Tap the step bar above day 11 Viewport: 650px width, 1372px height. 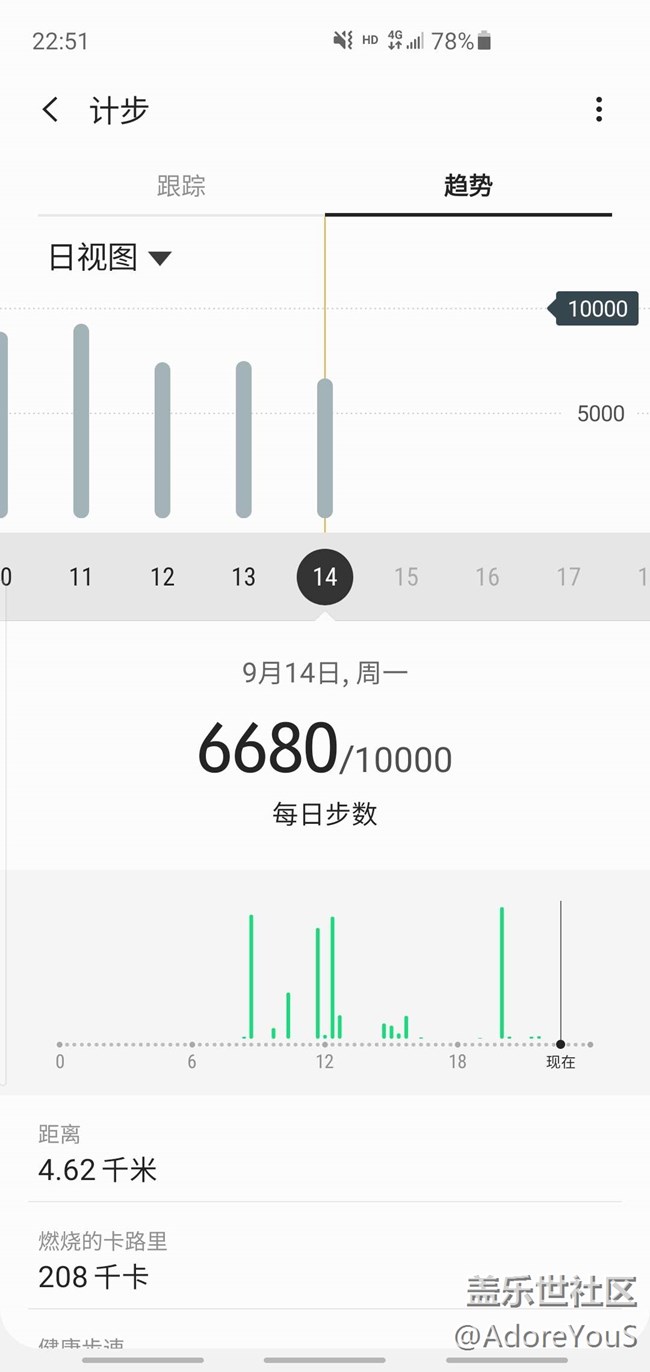click(x=81, y=420)
